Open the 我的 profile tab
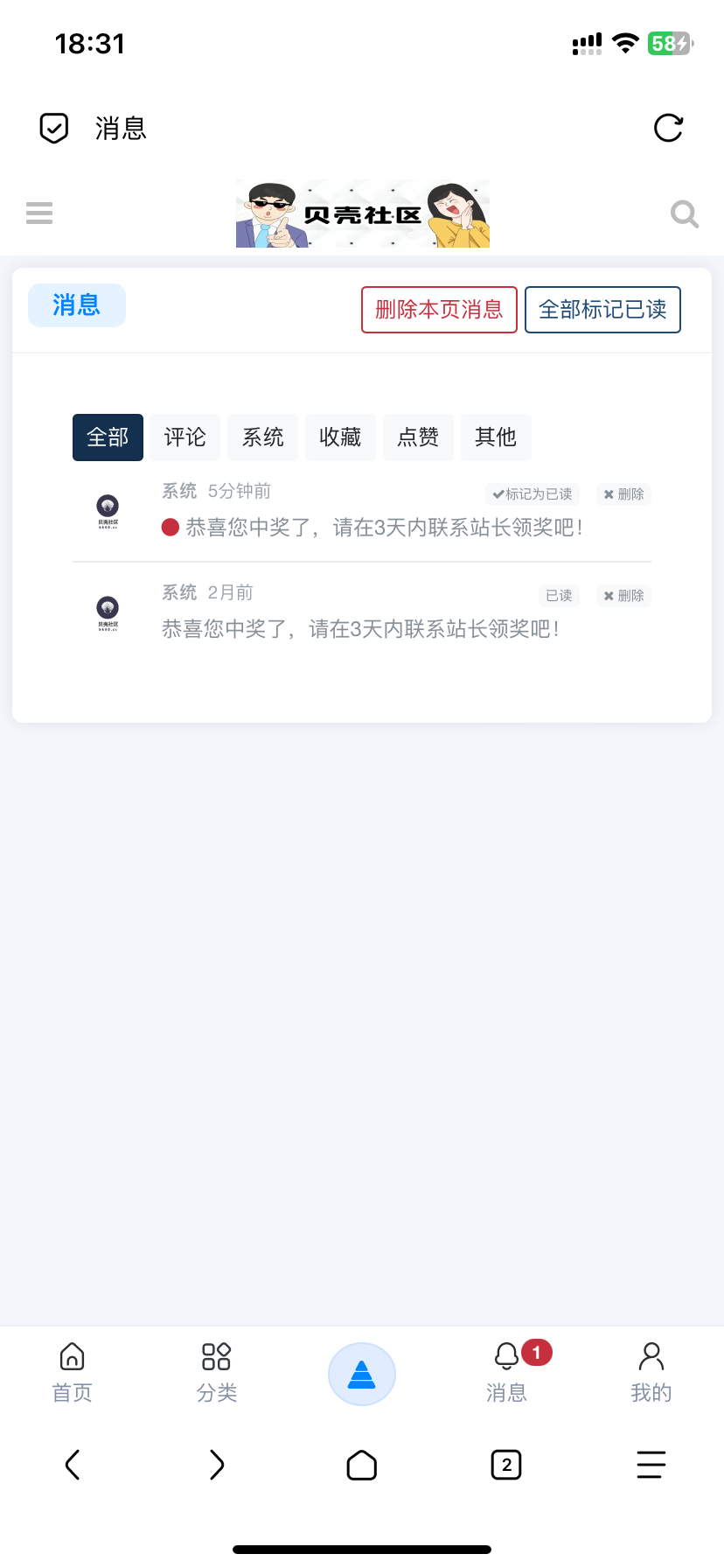 [x=651, y=1372]
